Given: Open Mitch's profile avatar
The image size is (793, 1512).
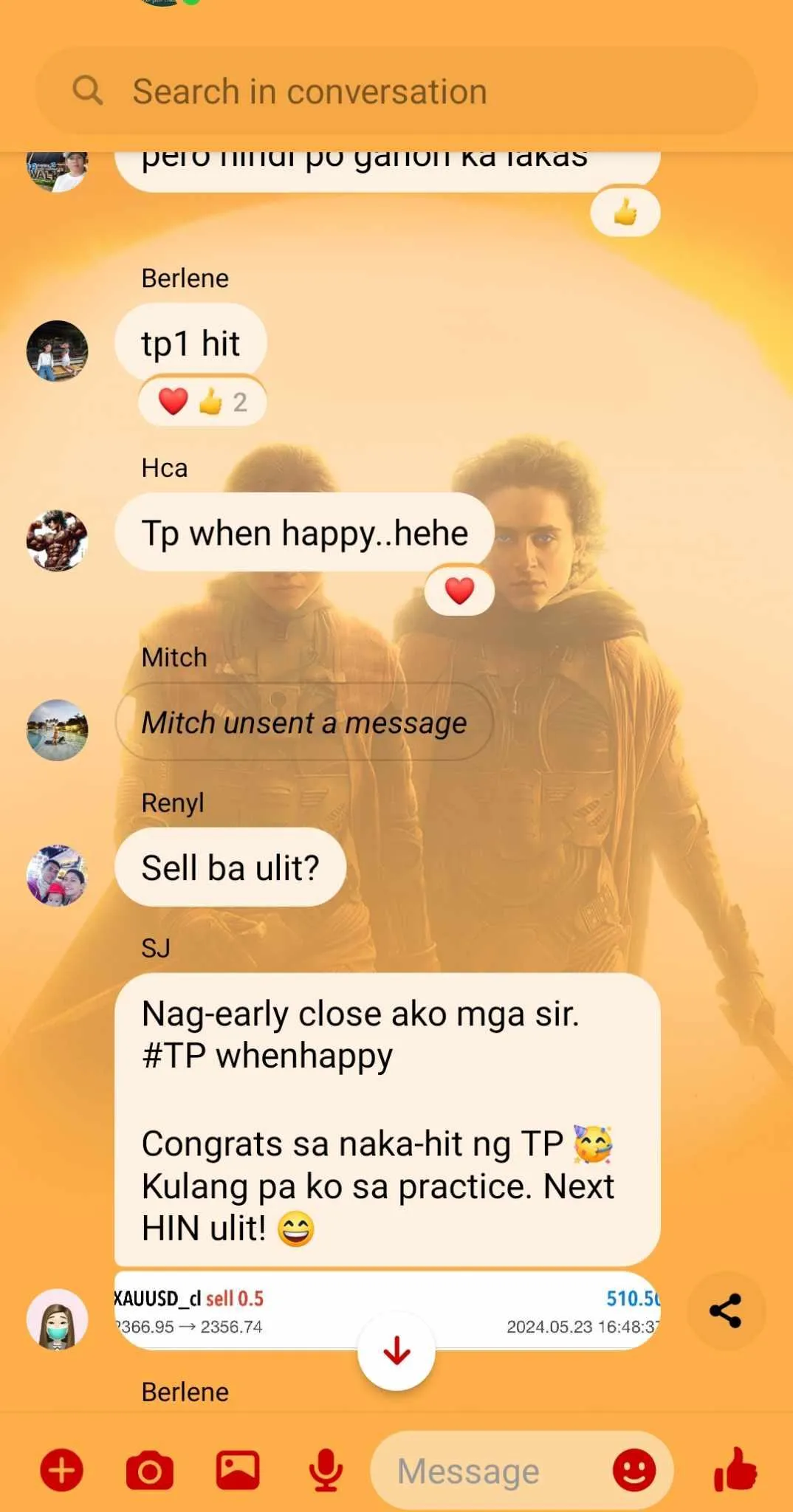Looking at the screenshot, I should point(57,730).
